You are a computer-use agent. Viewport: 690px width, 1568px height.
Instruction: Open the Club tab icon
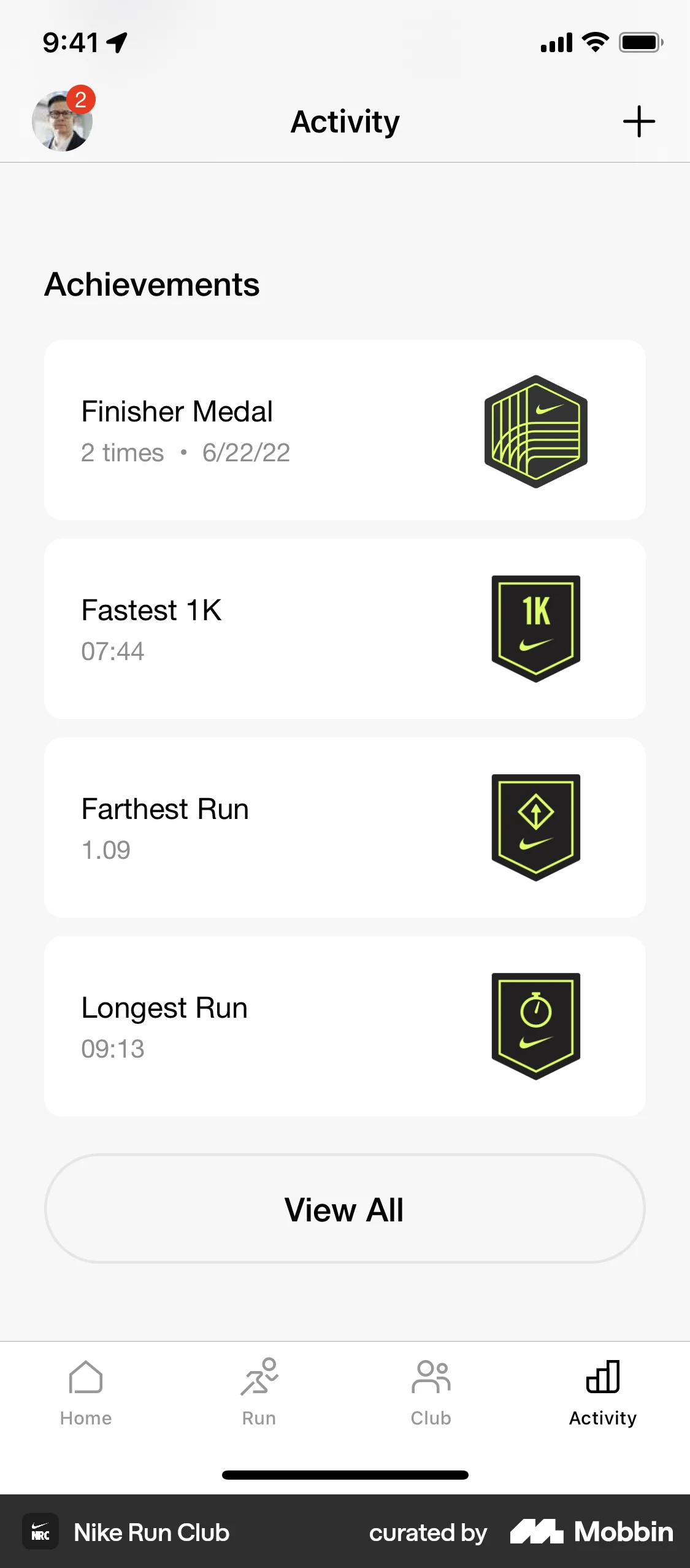[431, 1376]
